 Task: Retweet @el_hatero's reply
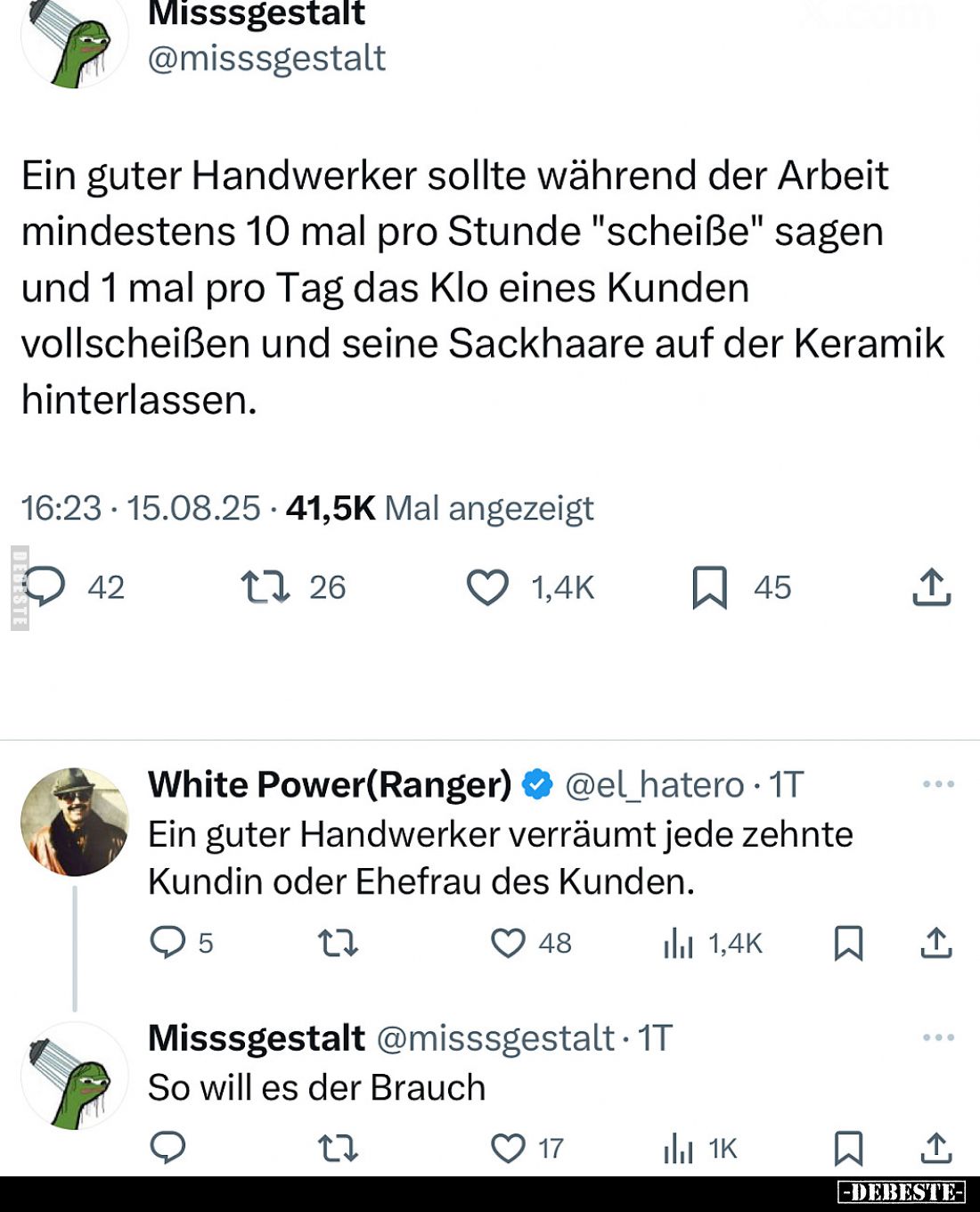(338, 942)
